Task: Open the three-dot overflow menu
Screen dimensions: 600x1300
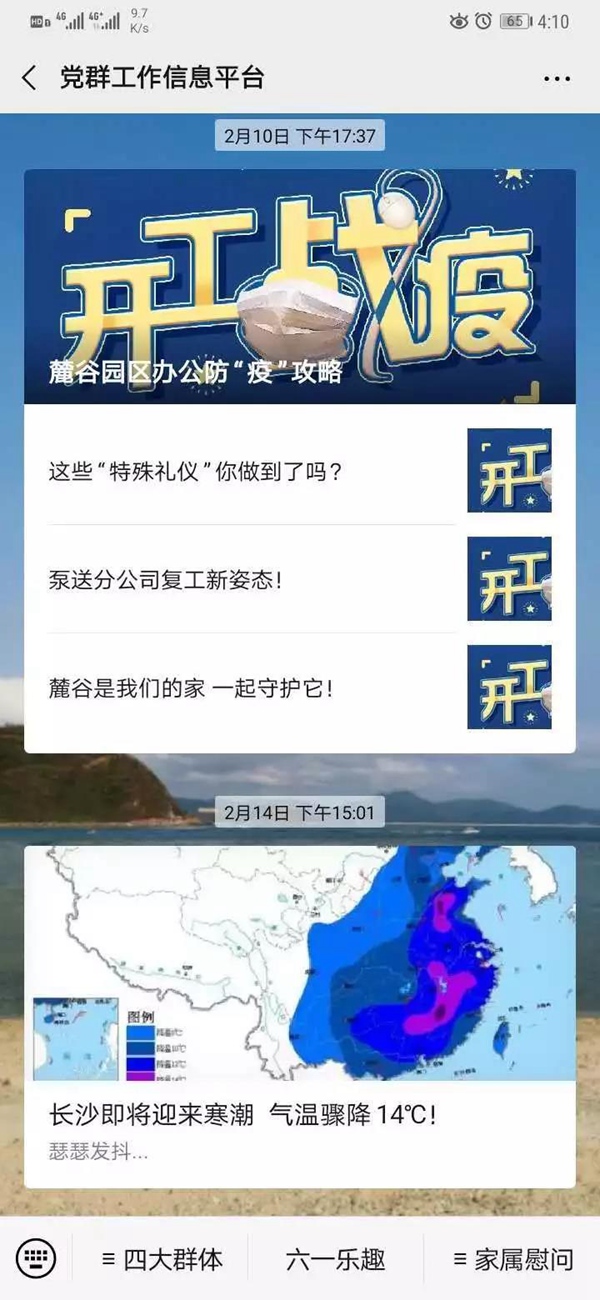Action: [556, 78]
